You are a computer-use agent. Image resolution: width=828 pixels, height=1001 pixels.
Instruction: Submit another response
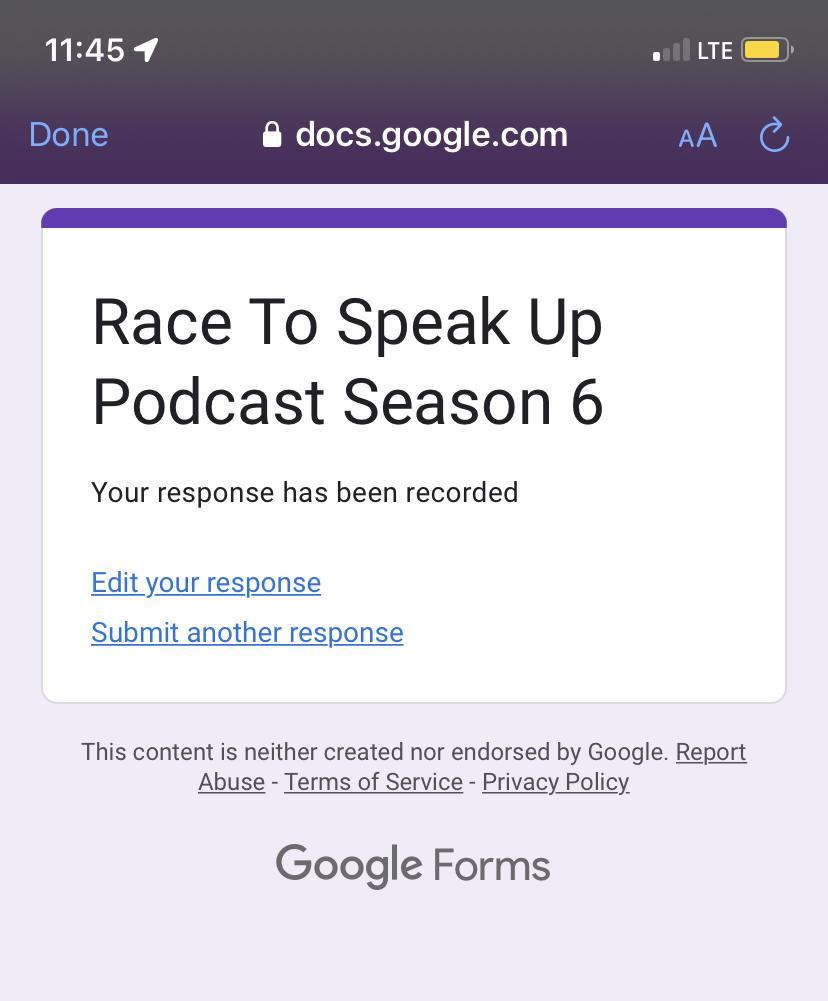point(247,633)
